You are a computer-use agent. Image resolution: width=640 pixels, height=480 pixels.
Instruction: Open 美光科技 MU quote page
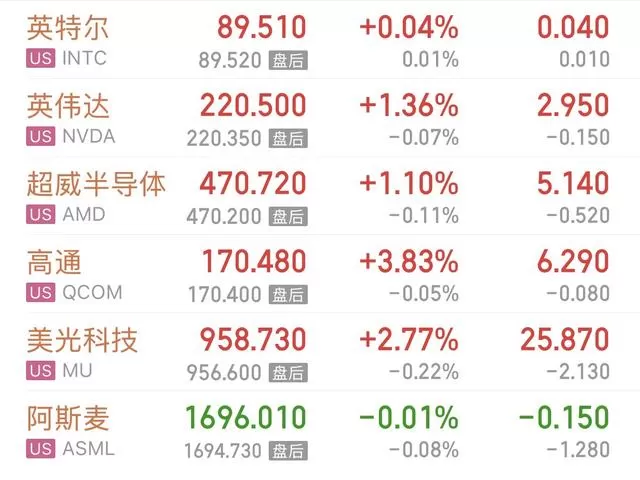320,352
